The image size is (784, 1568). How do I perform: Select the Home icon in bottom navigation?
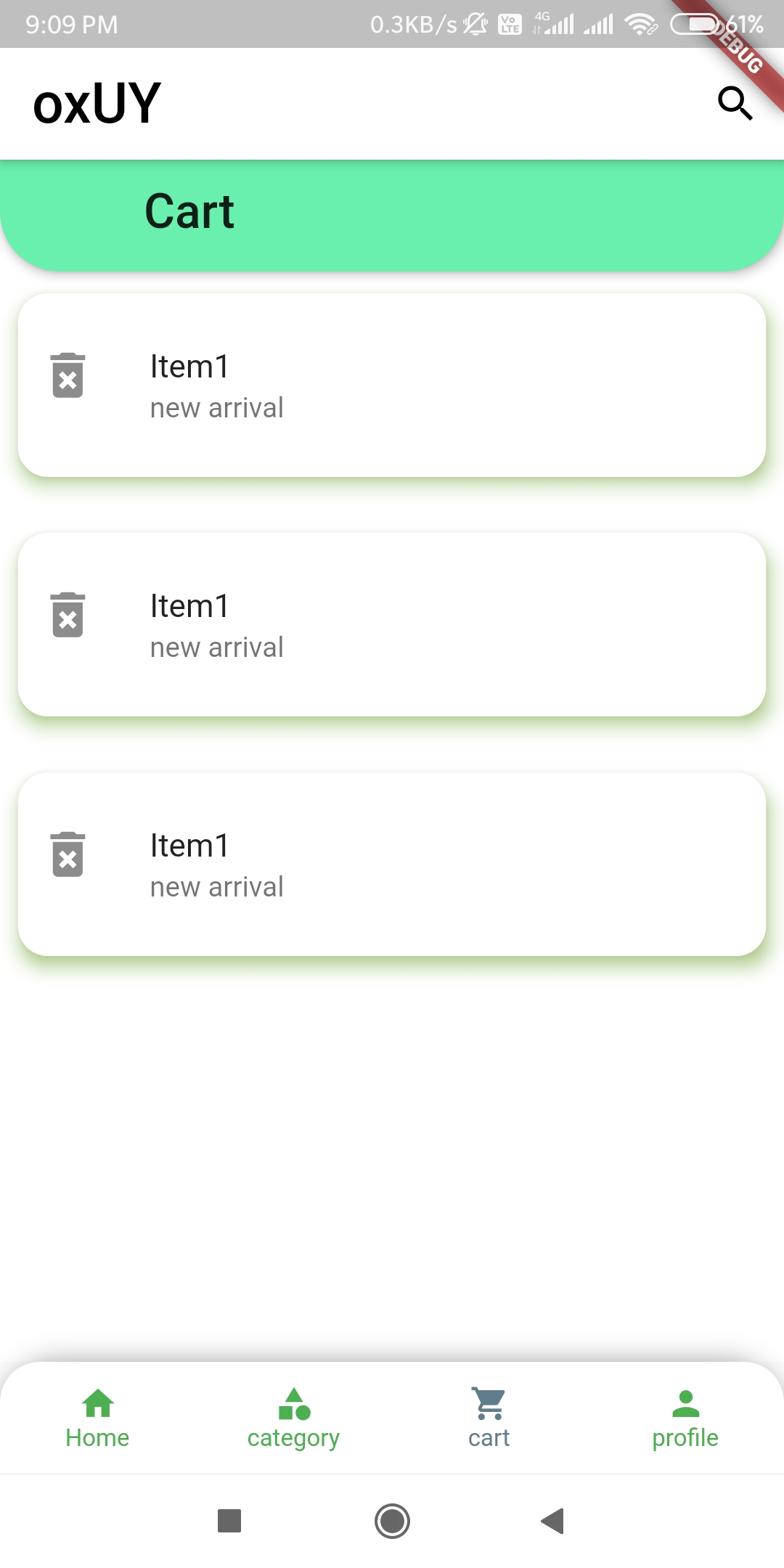97,1401
